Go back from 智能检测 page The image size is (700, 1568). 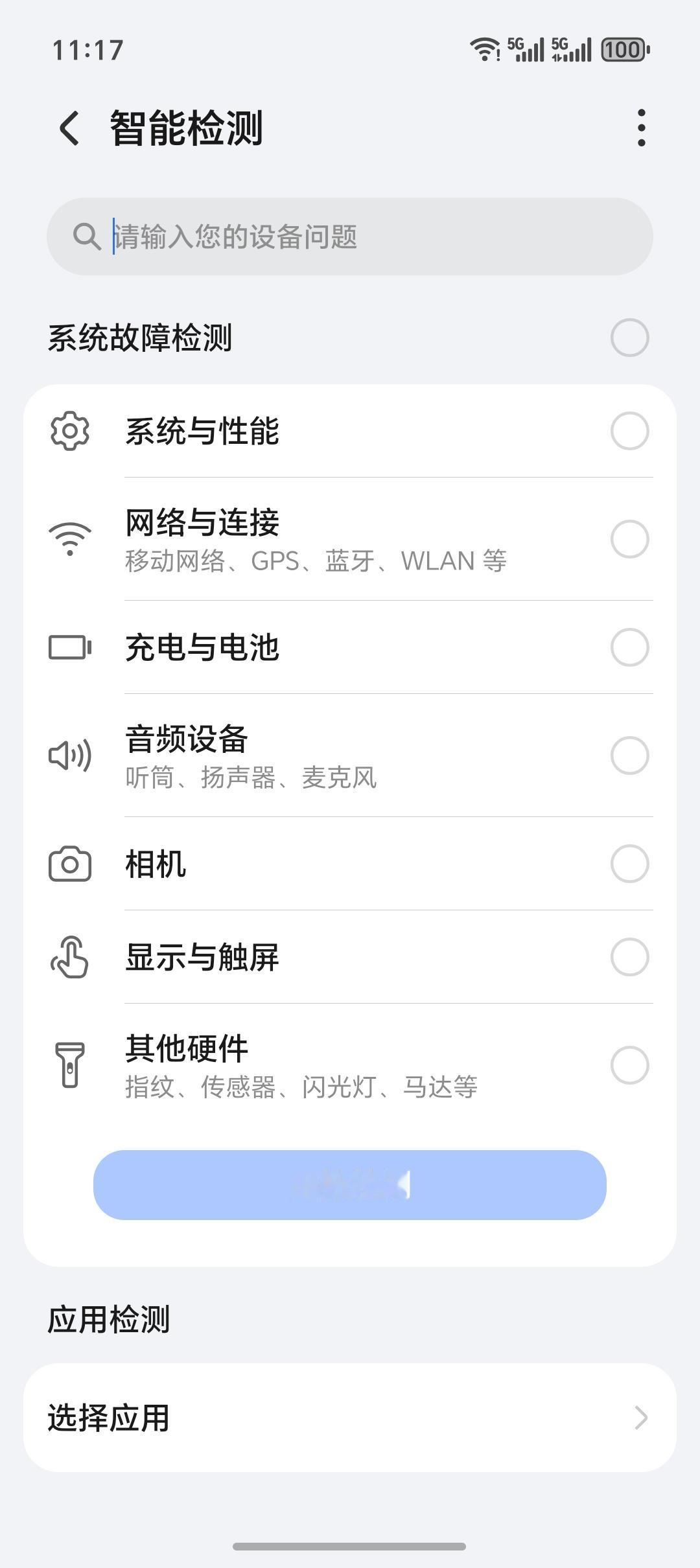(x=69, y=128)
